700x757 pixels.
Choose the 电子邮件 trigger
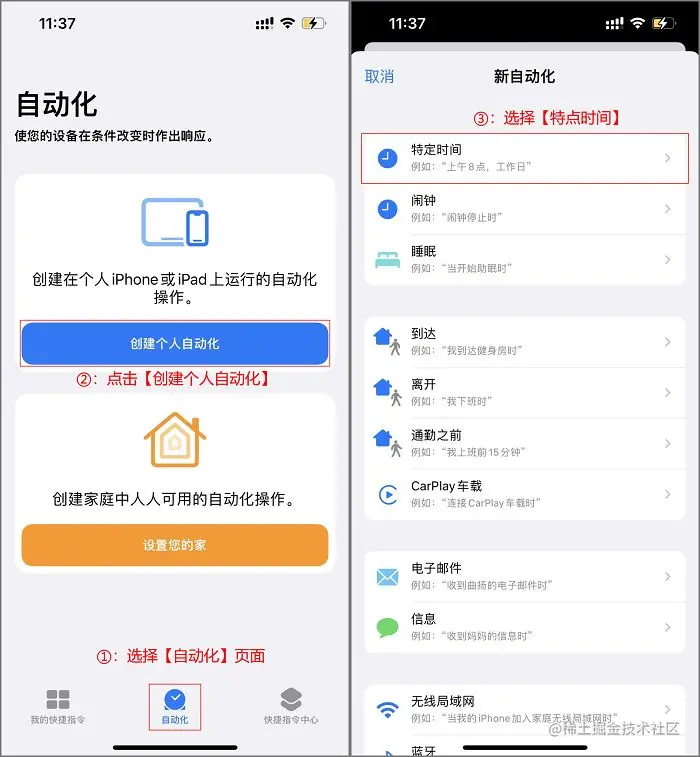point(525,576)
